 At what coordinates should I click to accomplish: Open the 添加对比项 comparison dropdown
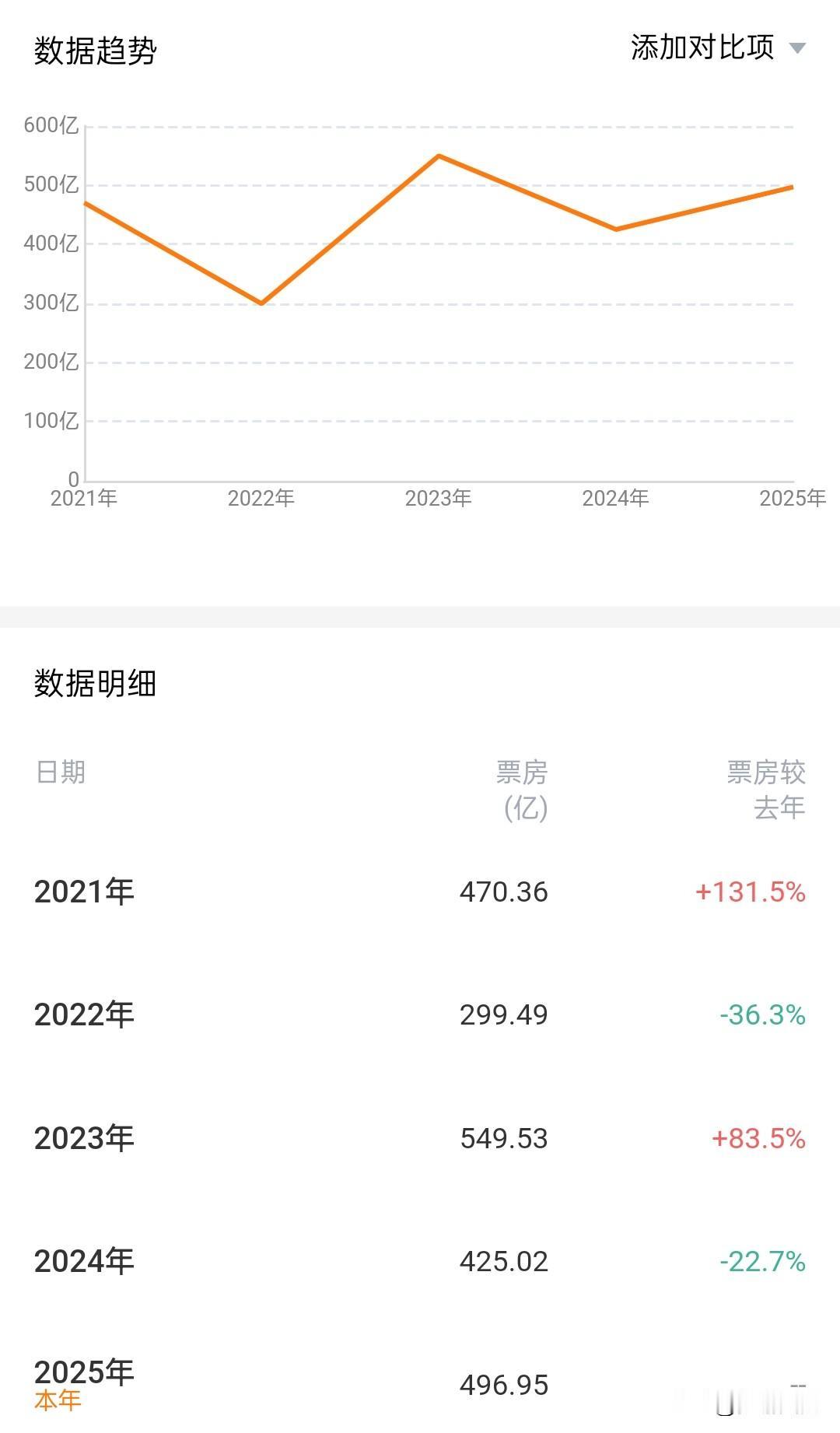coord(717,48)
